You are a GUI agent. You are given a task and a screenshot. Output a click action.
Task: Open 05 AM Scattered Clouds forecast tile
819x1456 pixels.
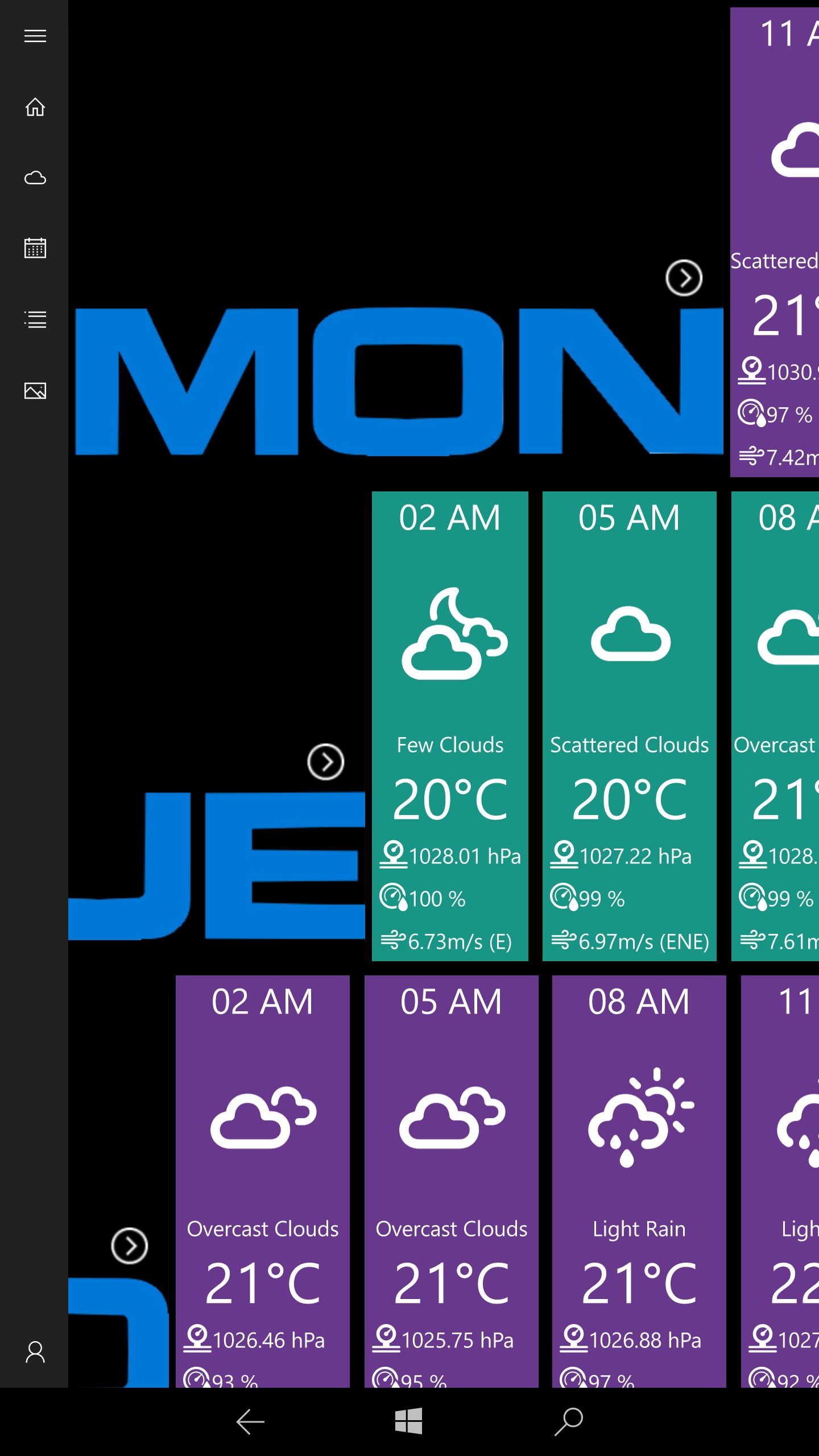pyautogui.click(x=629, y=726)
